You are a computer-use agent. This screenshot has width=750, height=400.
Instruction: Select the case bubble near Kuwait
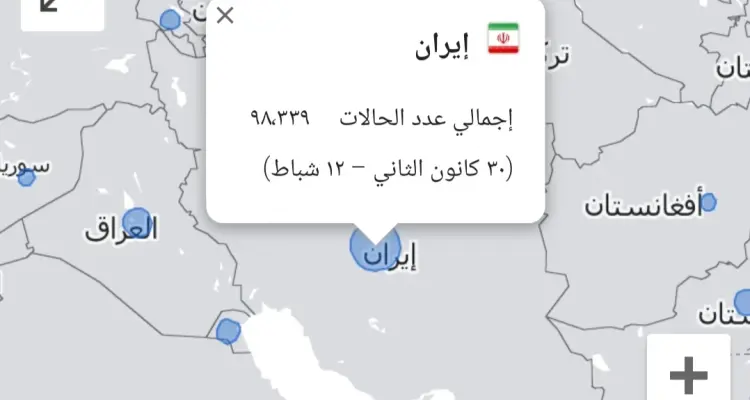(229, 331)
